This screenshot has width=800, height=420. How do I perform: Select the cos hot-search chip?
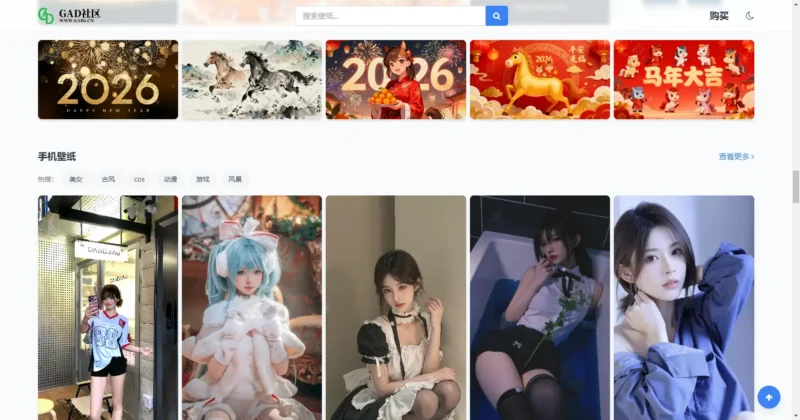tap(139, 179)
